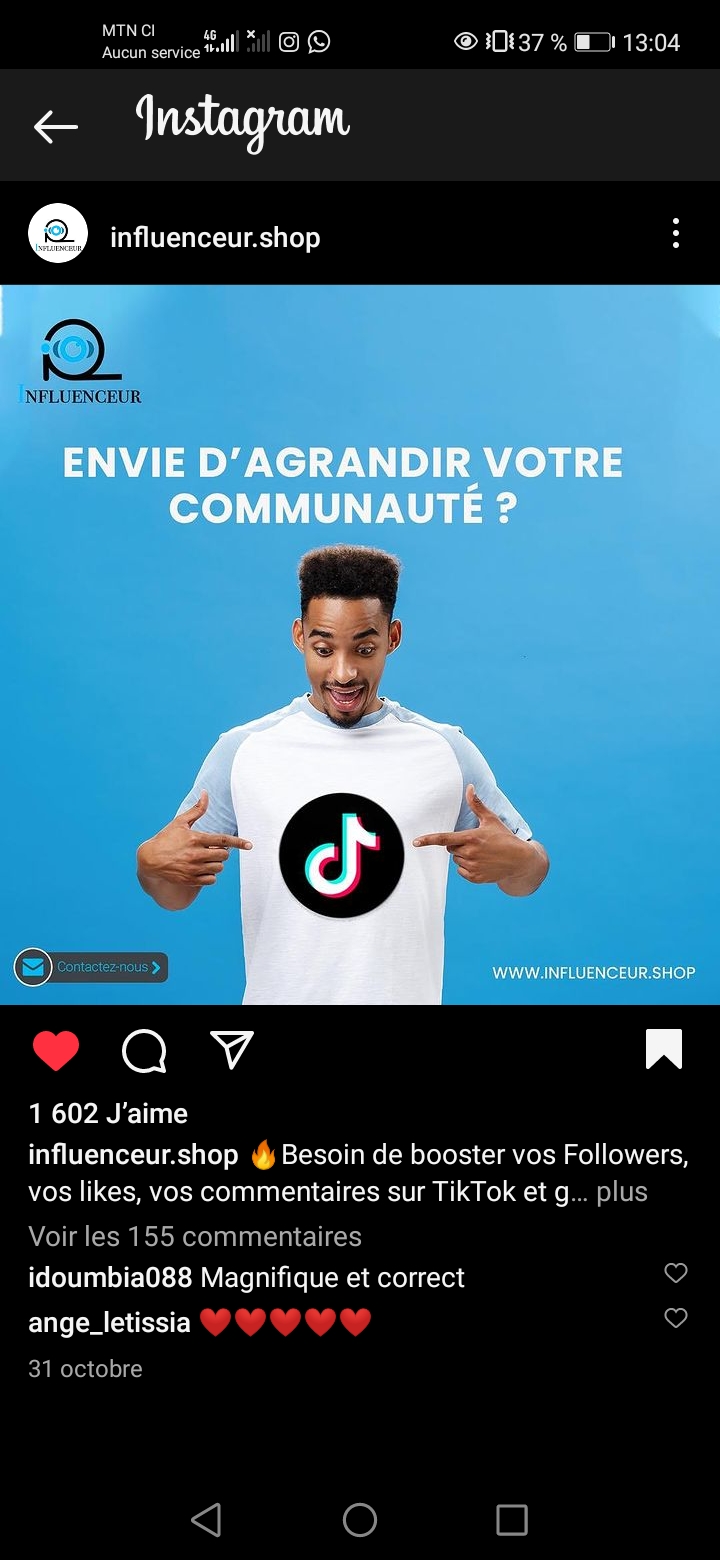Like idoumbia088's comment
Image resolution: width=720 pixels, height=1560 pixels.
point(676,1273)
